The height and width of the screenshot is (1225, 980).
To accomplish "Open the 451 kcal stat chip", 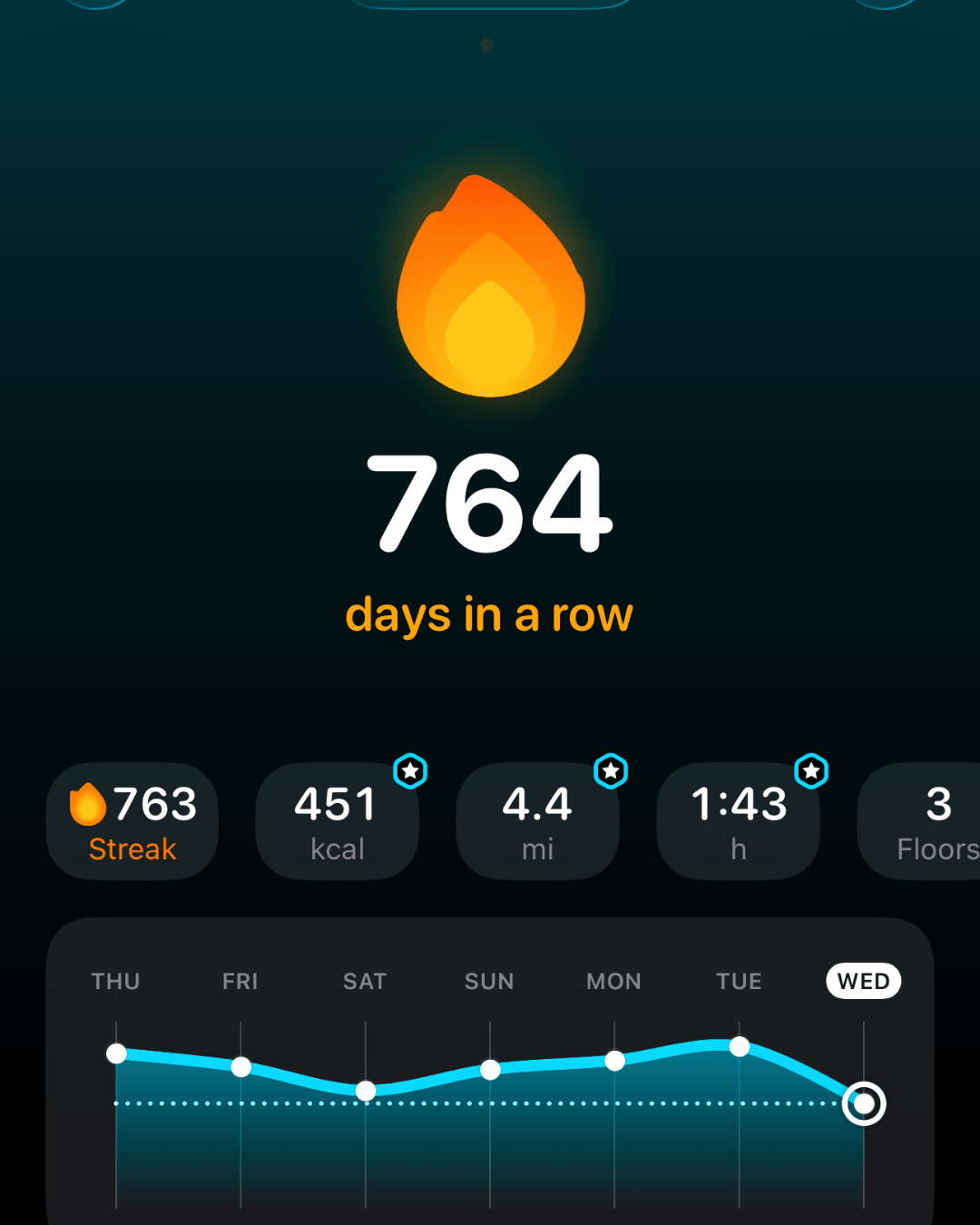I will pos(338,821).
